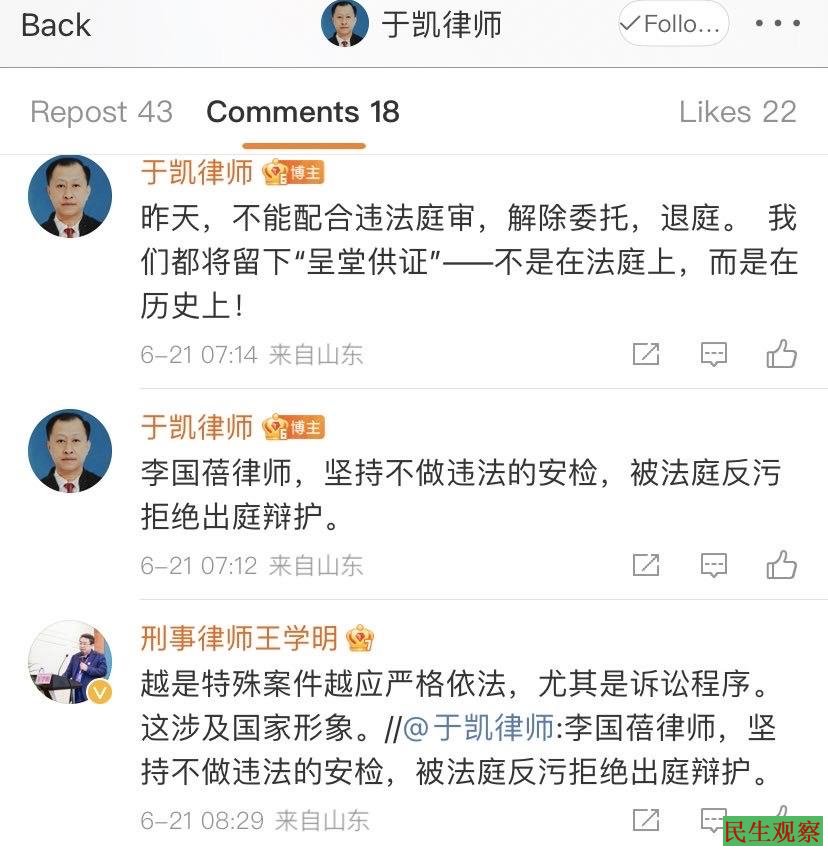Reply to the comment posted at 07:14
Screen dimensions: 828x851
713,353
